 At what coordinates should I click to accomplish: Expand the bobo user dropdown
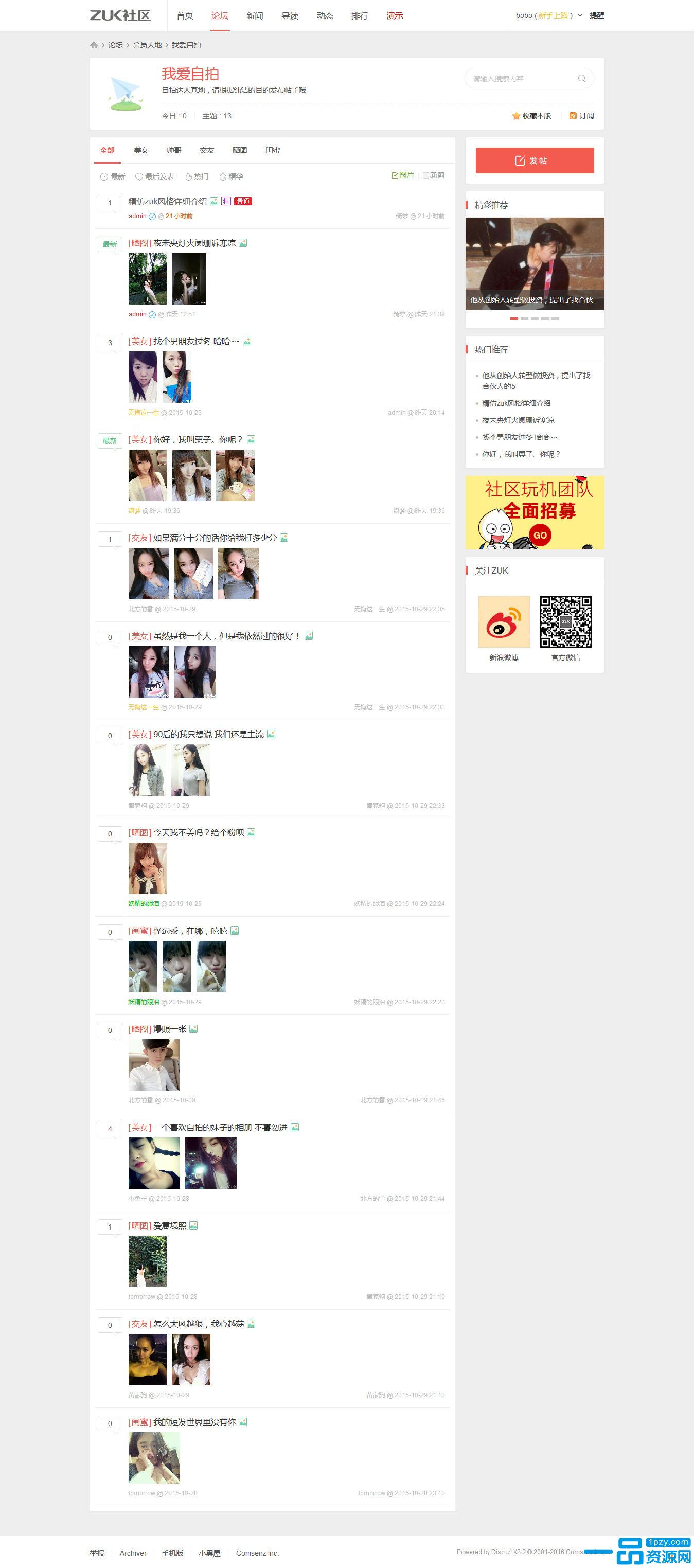pyautogui.click(x=580, y=15)
